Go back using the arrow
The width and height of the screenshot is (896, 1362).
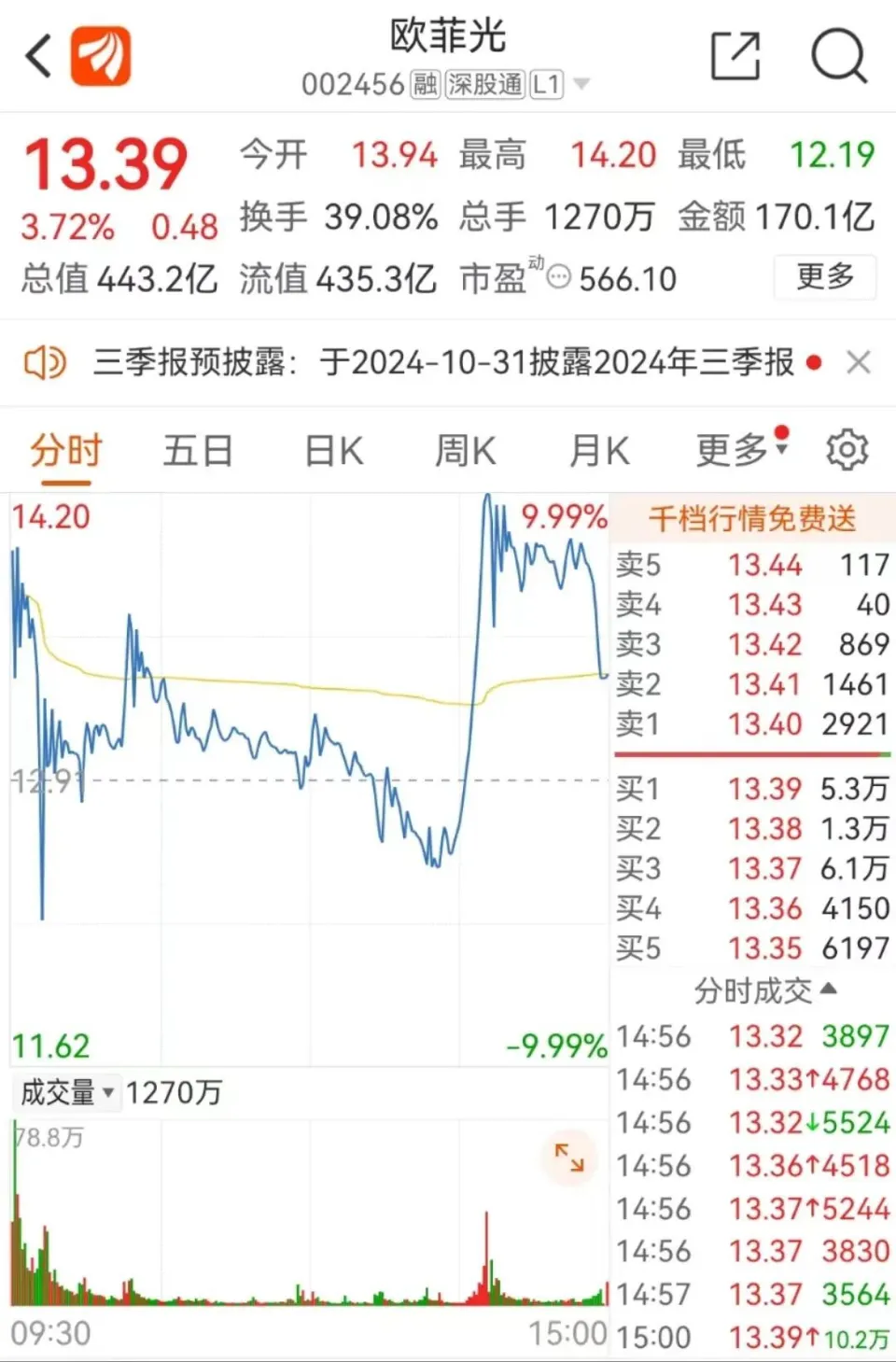pyautogui.click(x=37, y=57)
